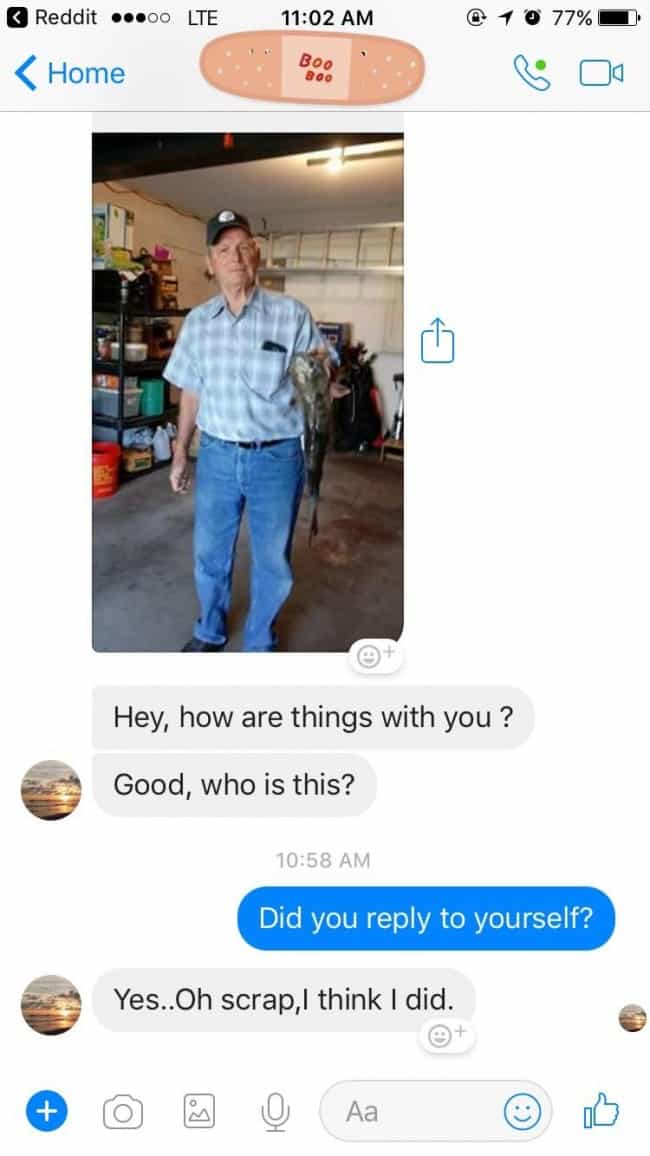Start a voice call
This screenshot has height=1156, width=650.
(531, 73)
